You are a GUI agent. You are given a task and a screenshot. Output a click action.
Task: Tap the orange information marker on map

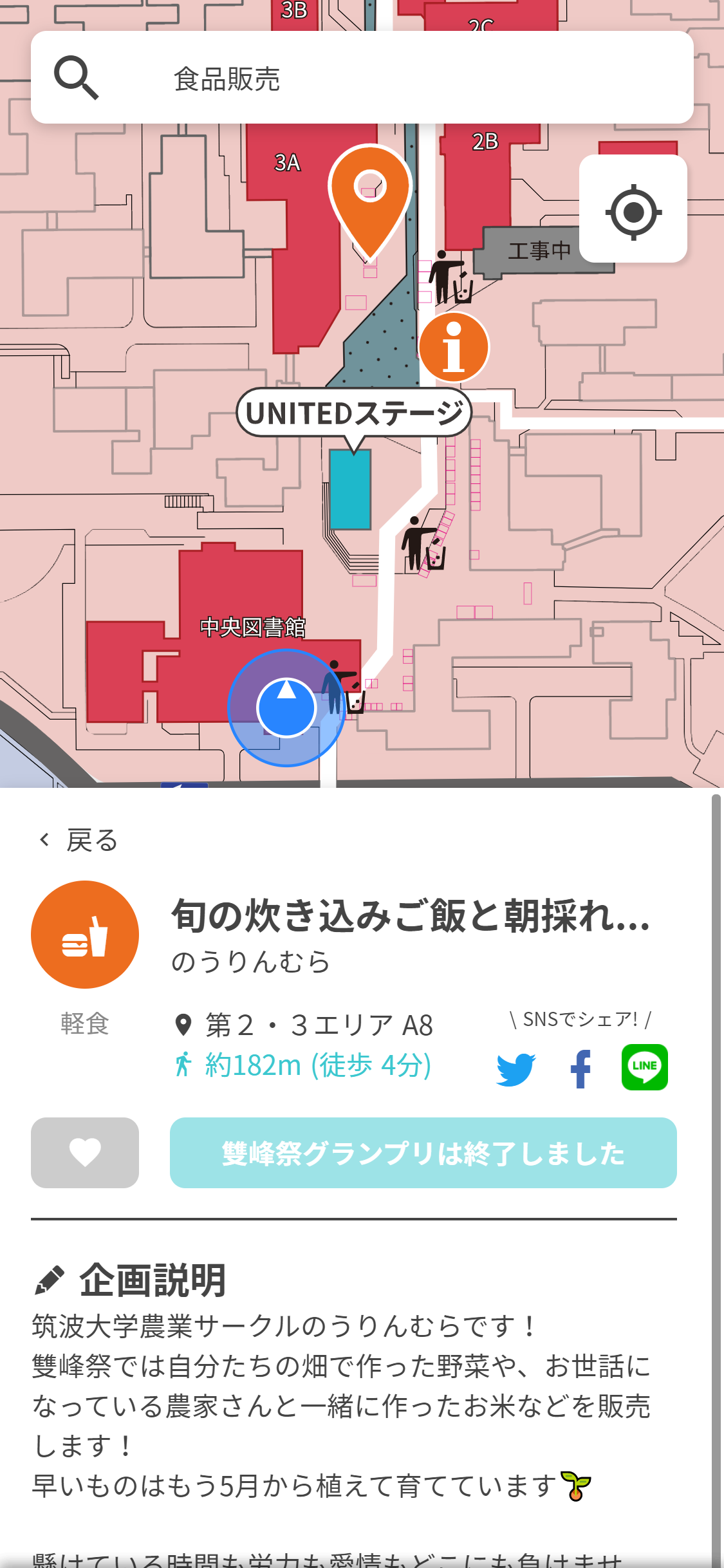coord(454,348)
